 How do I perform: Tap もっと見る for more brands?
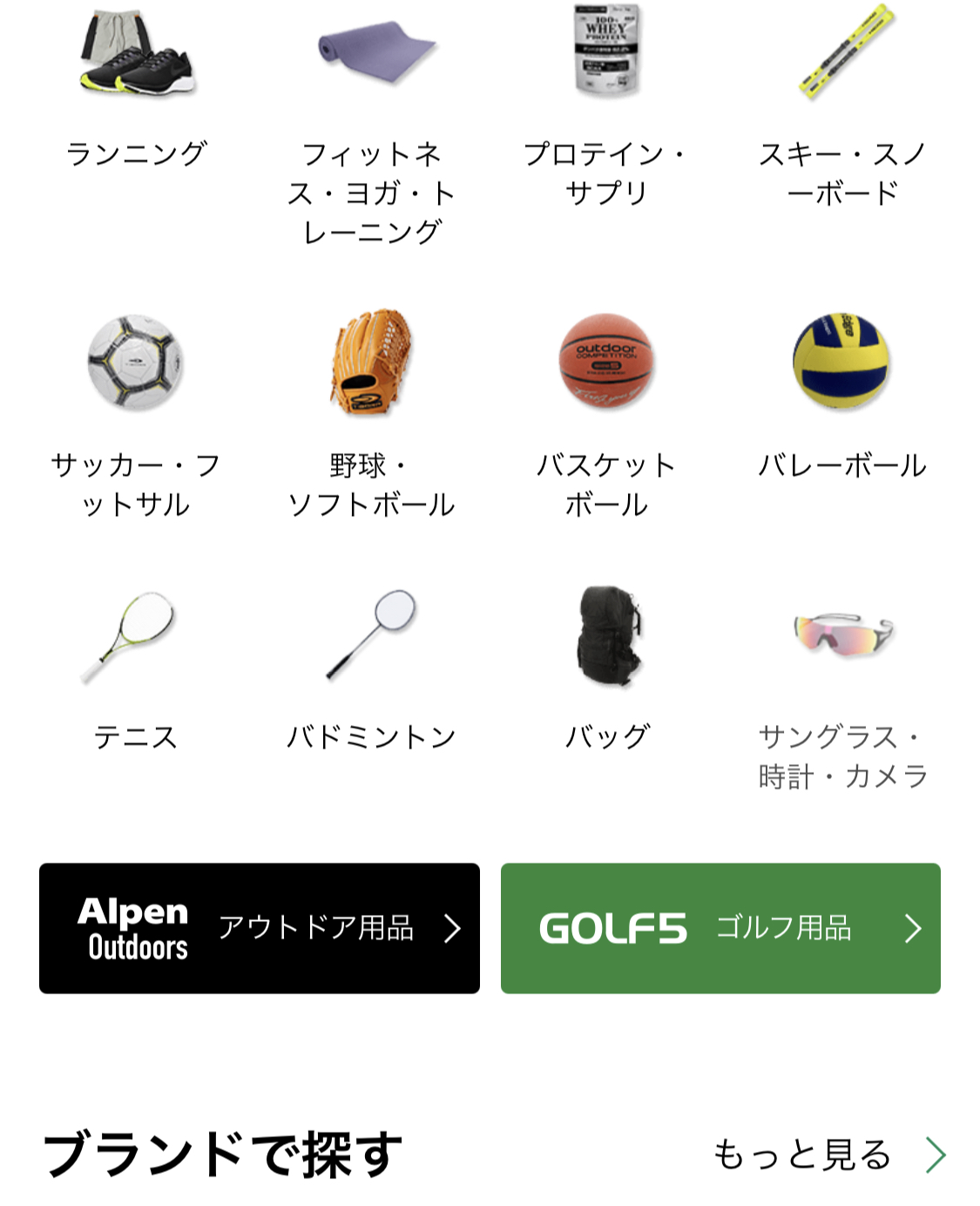tap(829, 1155)
